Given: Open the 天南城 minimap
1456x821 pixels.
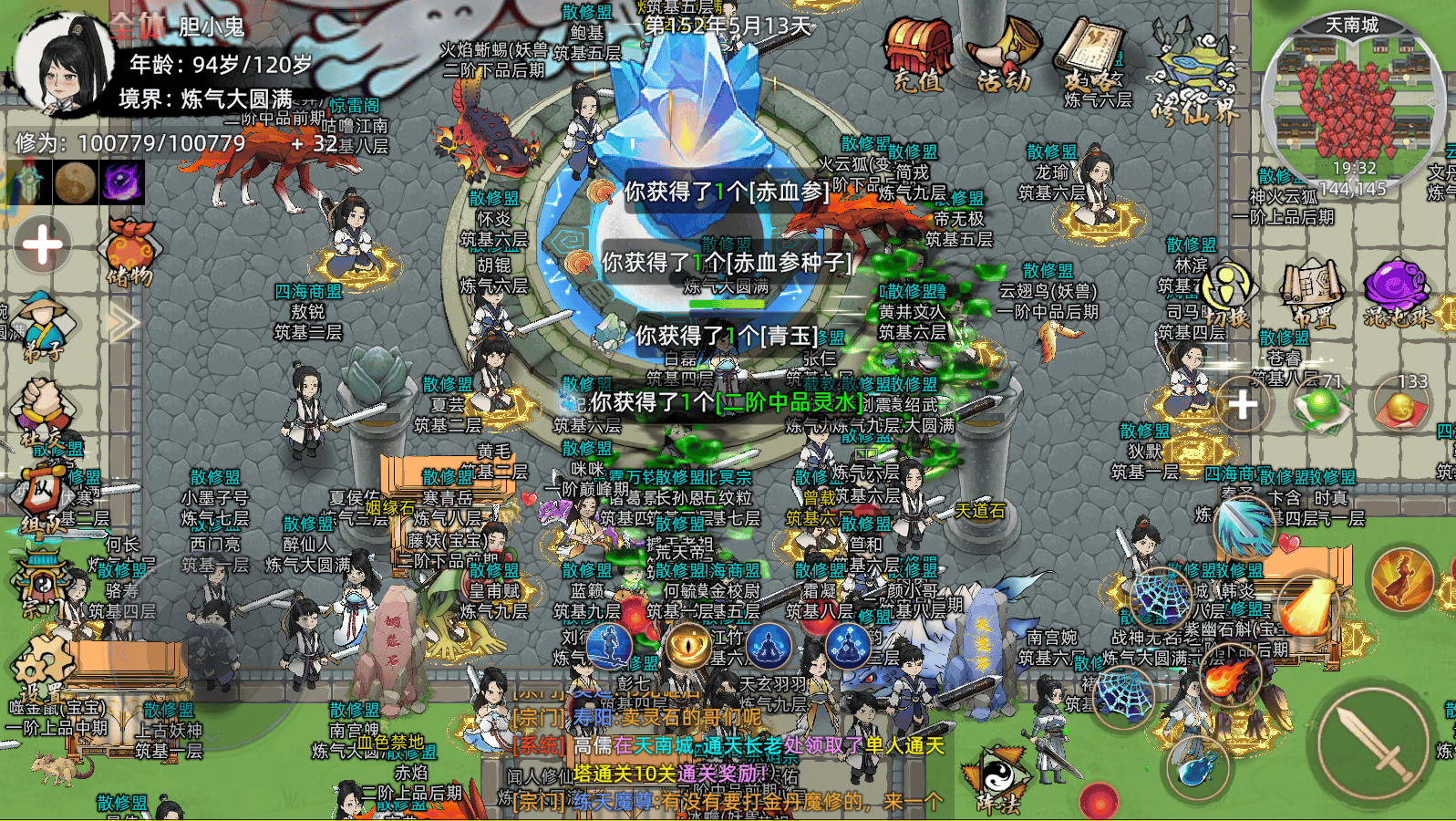Looking at the screenshot, I should pos(1352,105).
